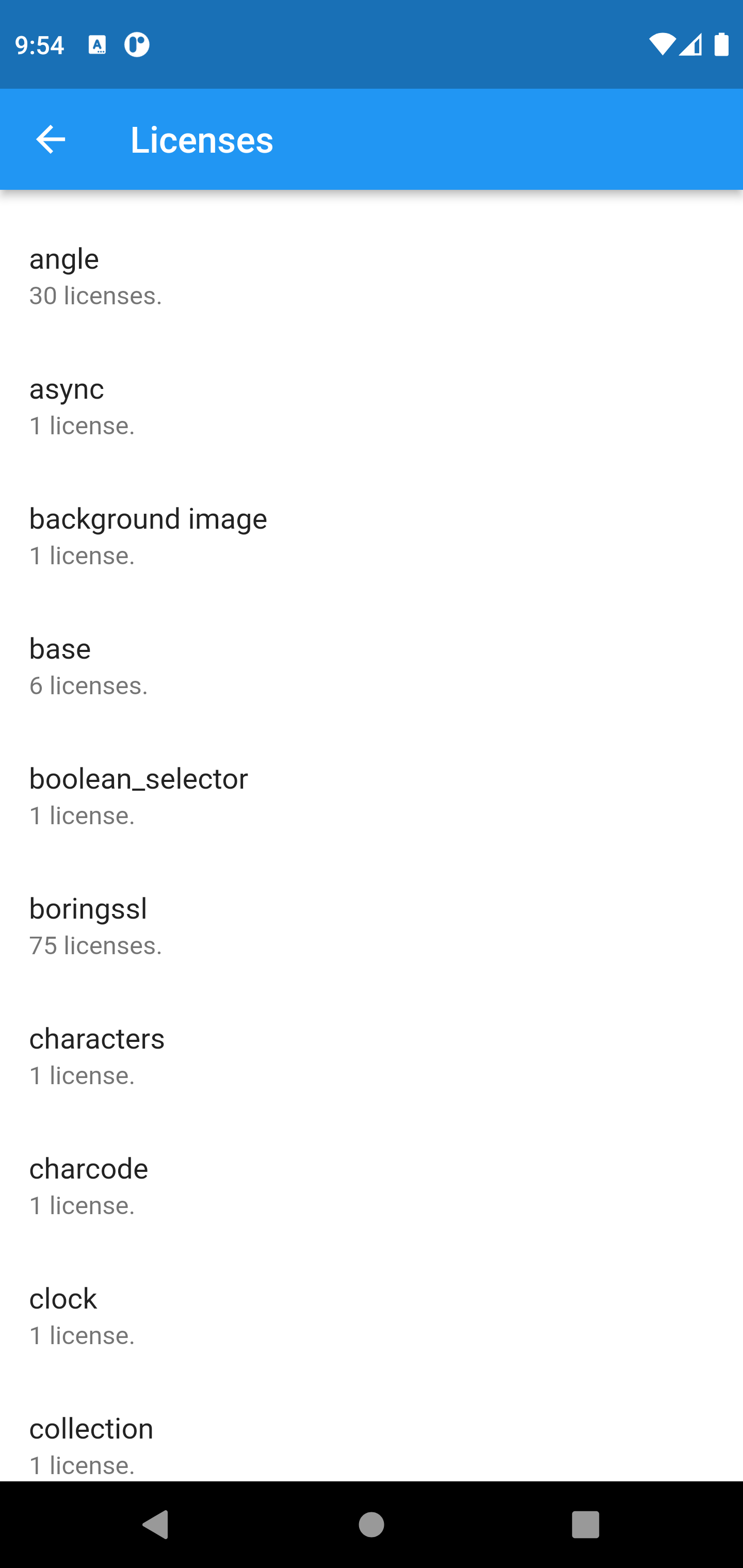
Task: Tap the cellular signal icon
Action: click(692, 44)
